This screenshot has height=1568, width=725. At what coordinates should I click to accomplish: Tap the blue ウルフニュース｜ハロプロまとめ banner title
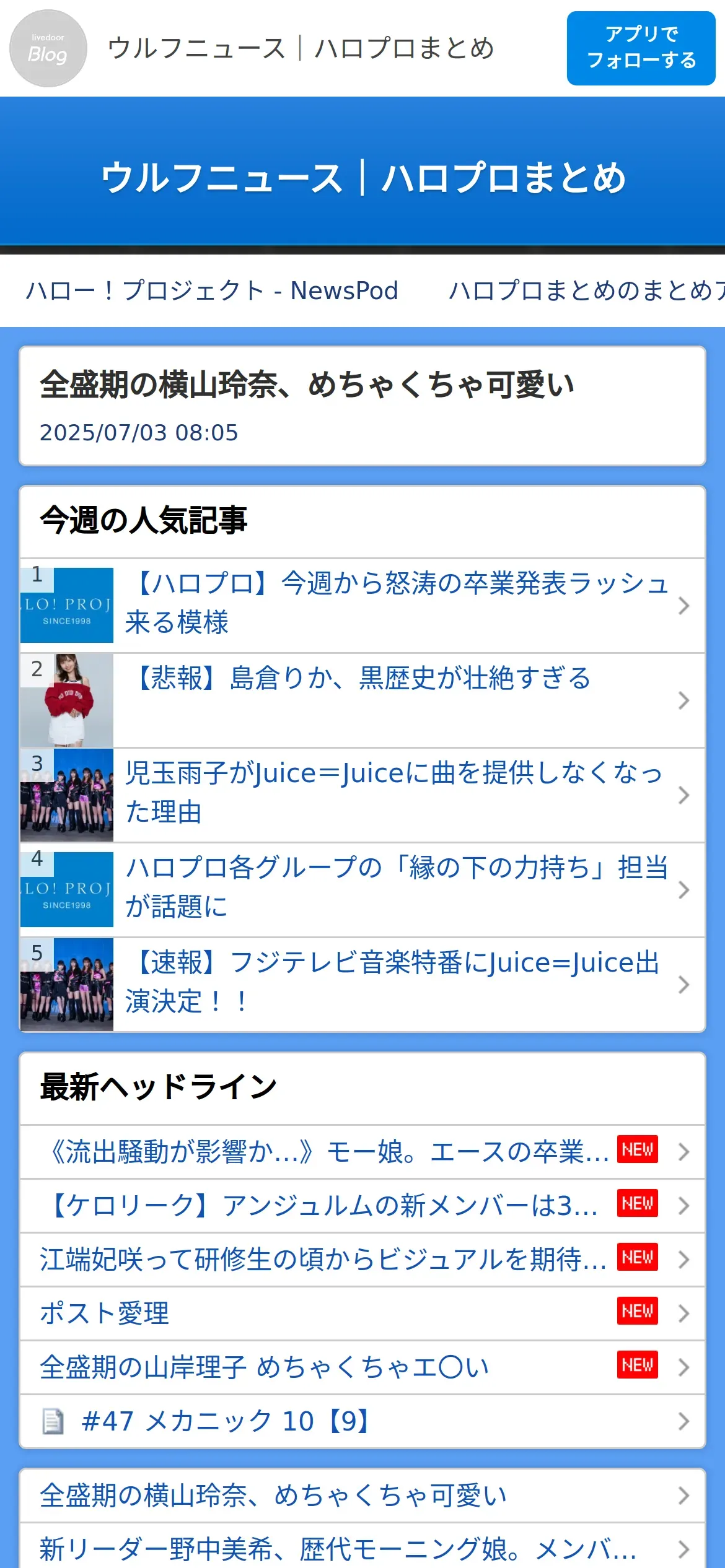click(362, 178)
